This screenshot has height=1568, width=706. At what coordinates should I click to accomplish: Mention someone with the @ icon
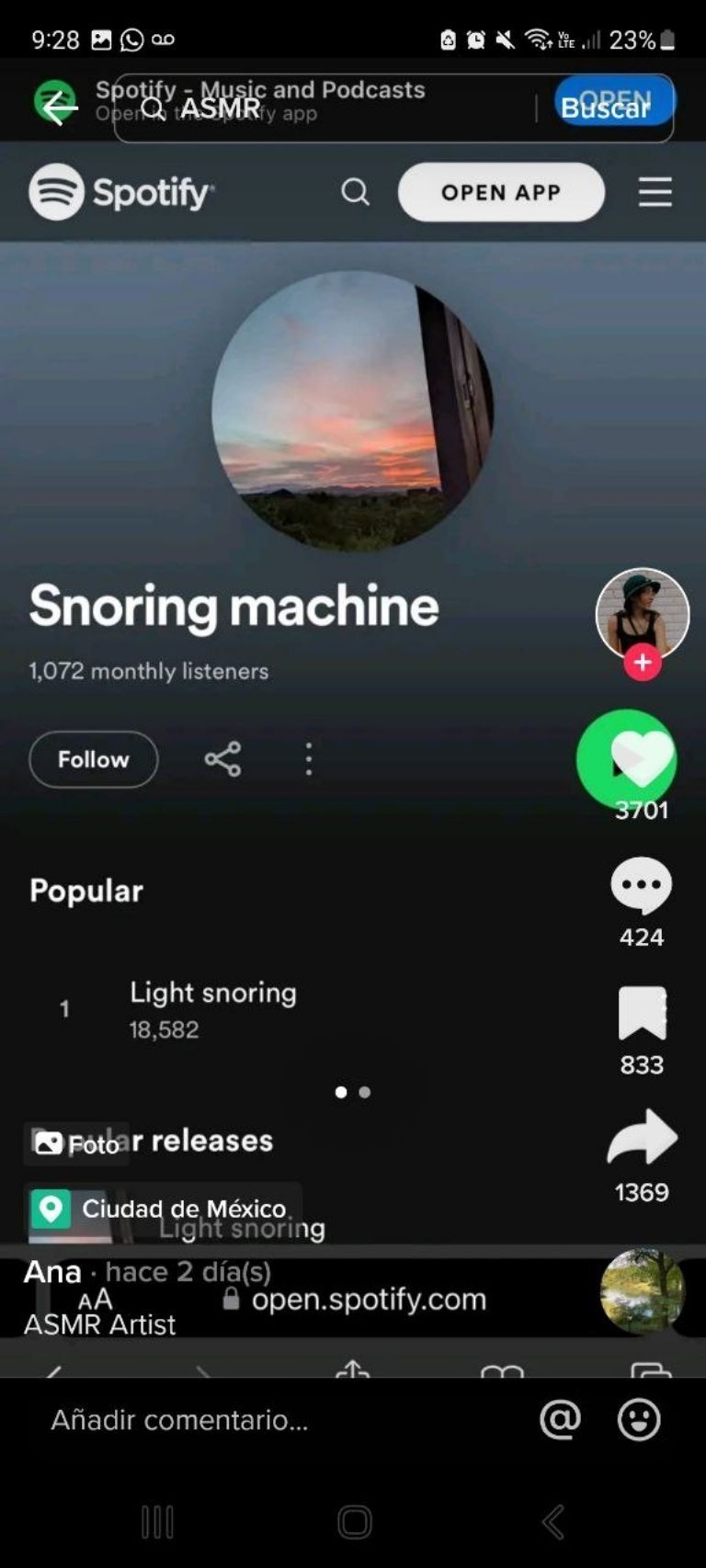560,1420
